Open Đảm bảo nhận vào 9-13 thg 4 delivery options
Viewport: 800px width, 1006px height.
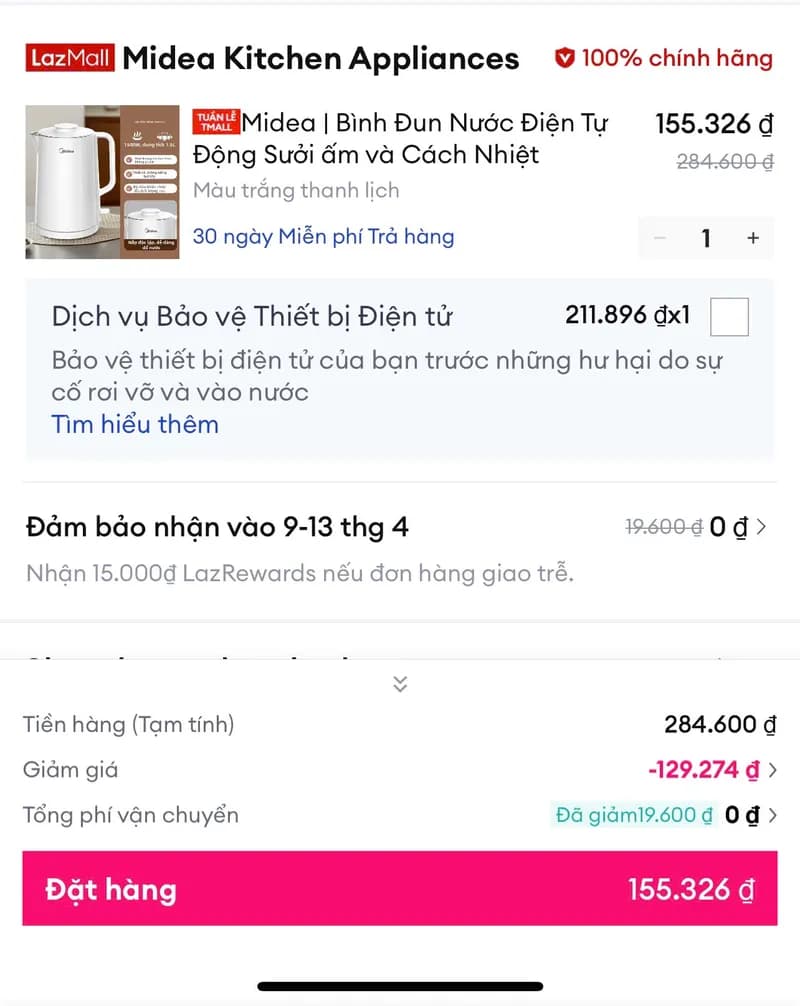point(400,527)
